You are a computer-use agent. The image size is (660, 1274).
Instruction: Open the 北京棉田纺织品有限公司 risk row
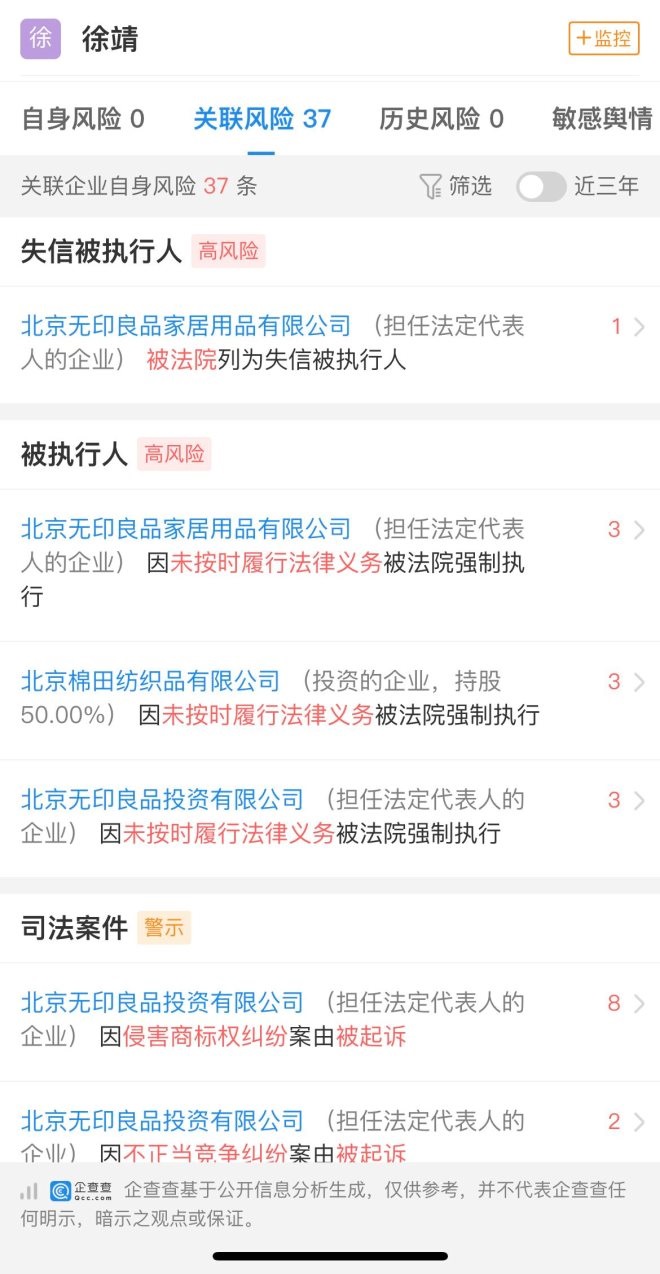coord(330,698)
